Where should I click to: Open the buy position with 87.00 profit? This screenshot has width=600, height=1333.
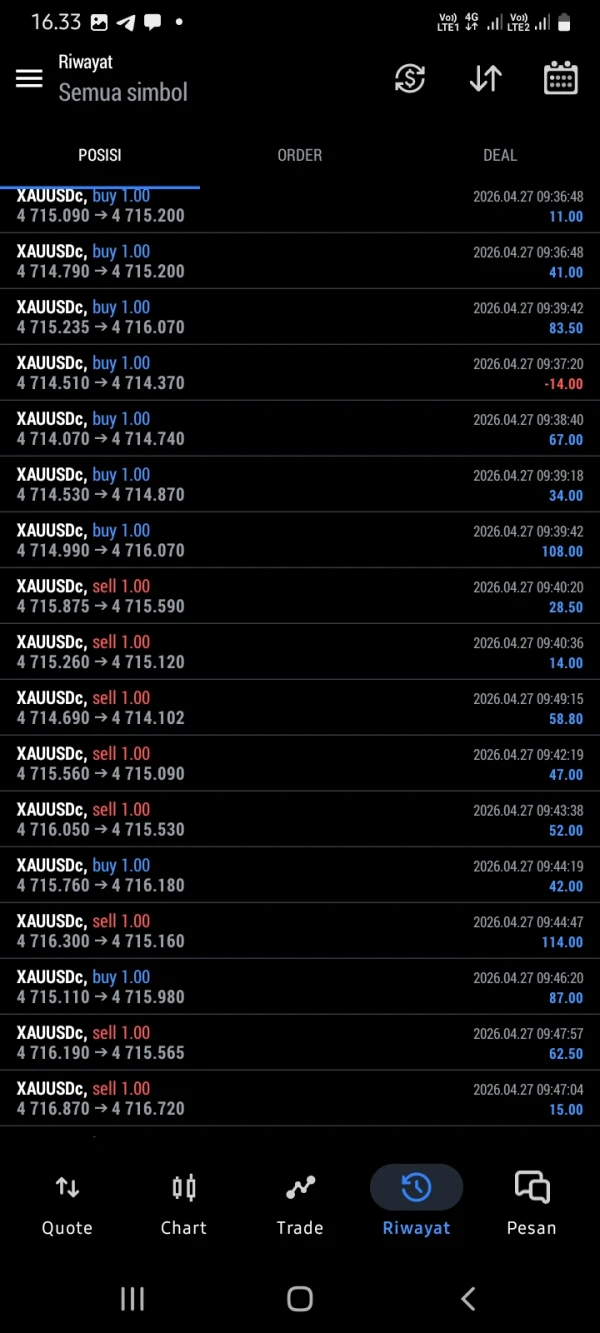pyautogui.click(x=300, y=987)
